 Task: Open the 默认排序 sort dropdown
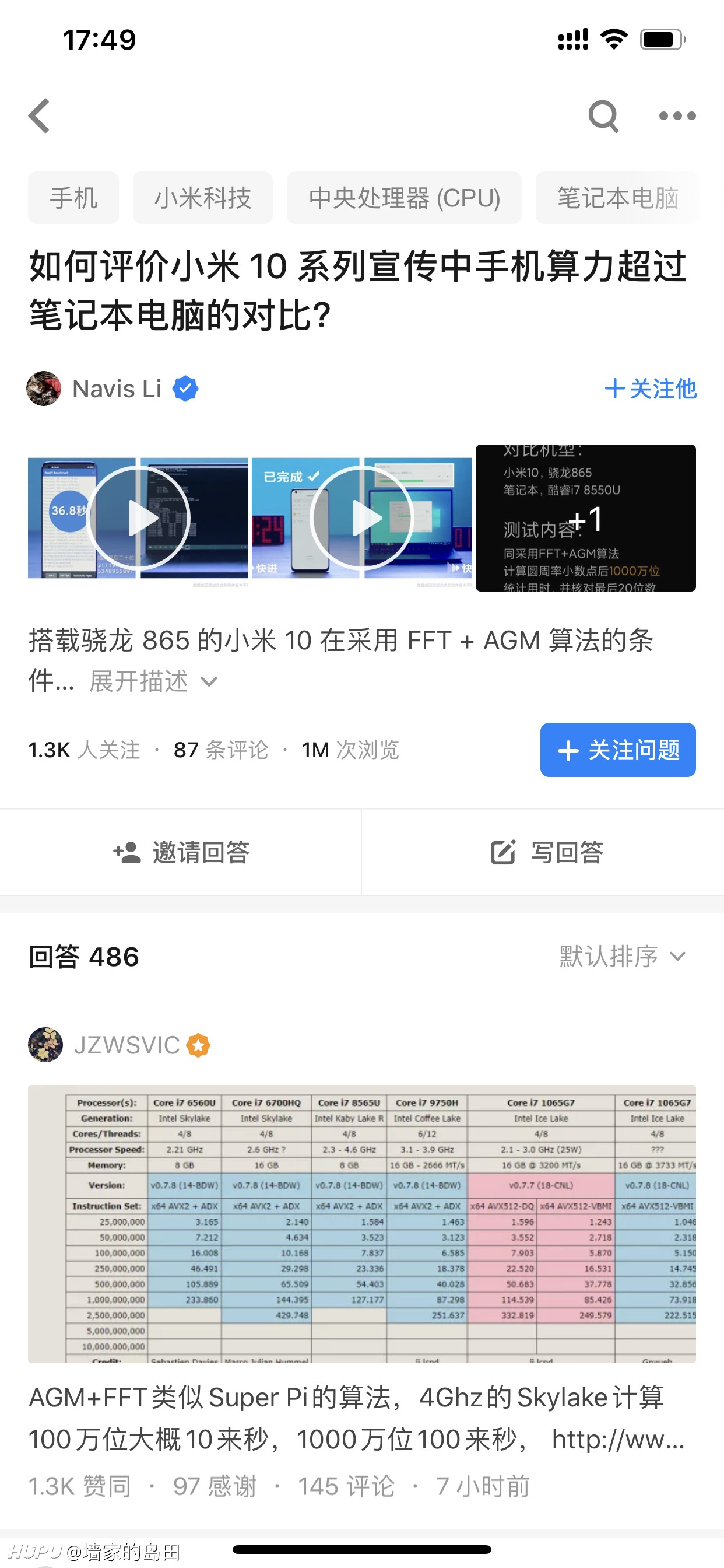[x=623, y=956]
